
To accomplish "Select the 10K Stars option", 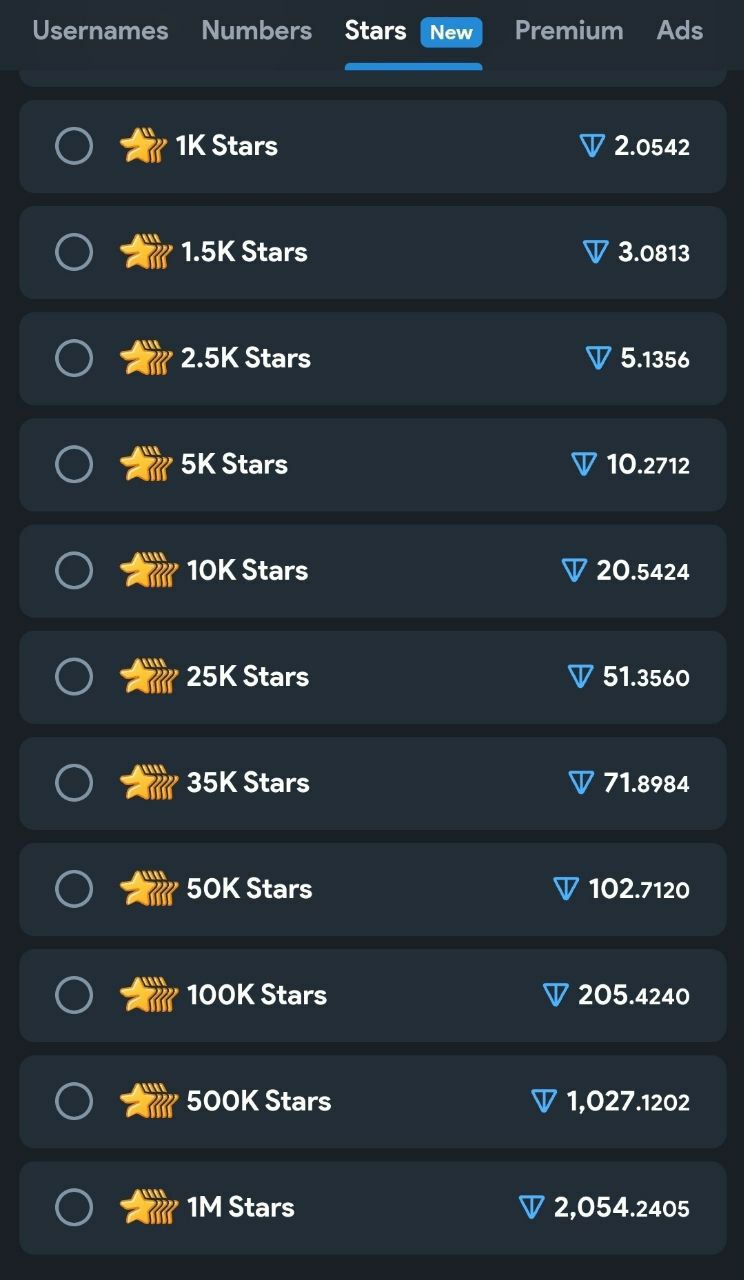I will pos(74,571).
